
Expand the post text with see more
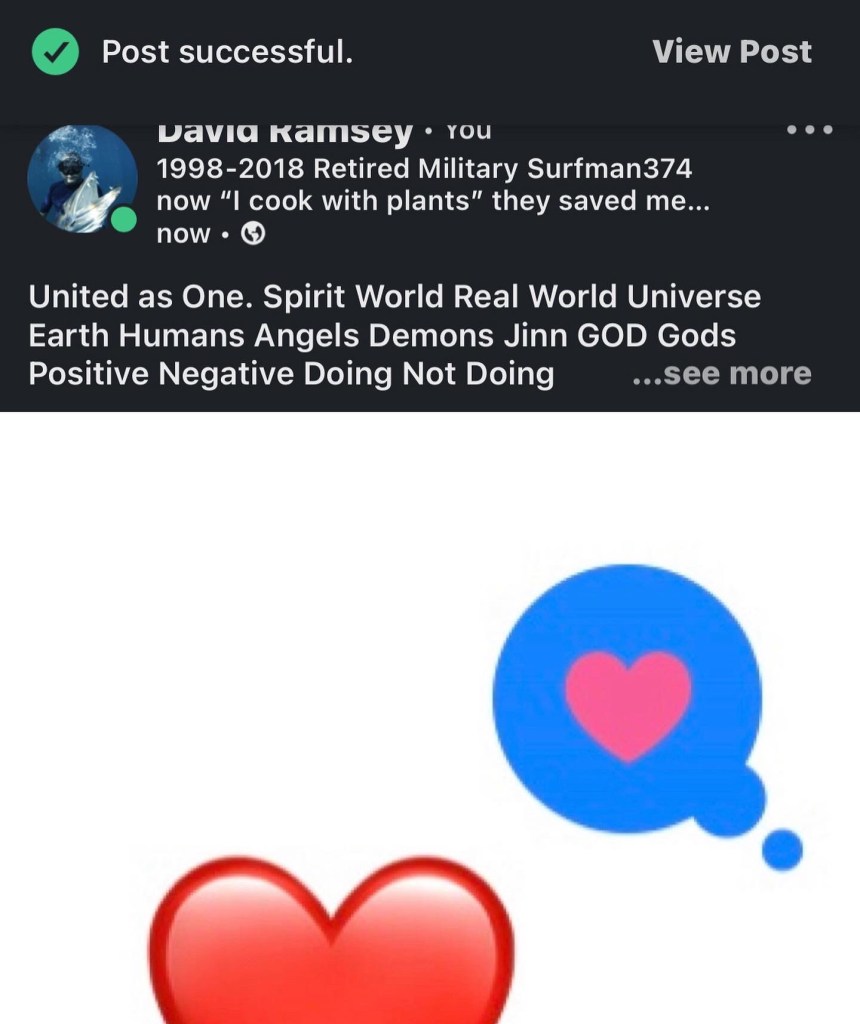click(x=722, y=374)
